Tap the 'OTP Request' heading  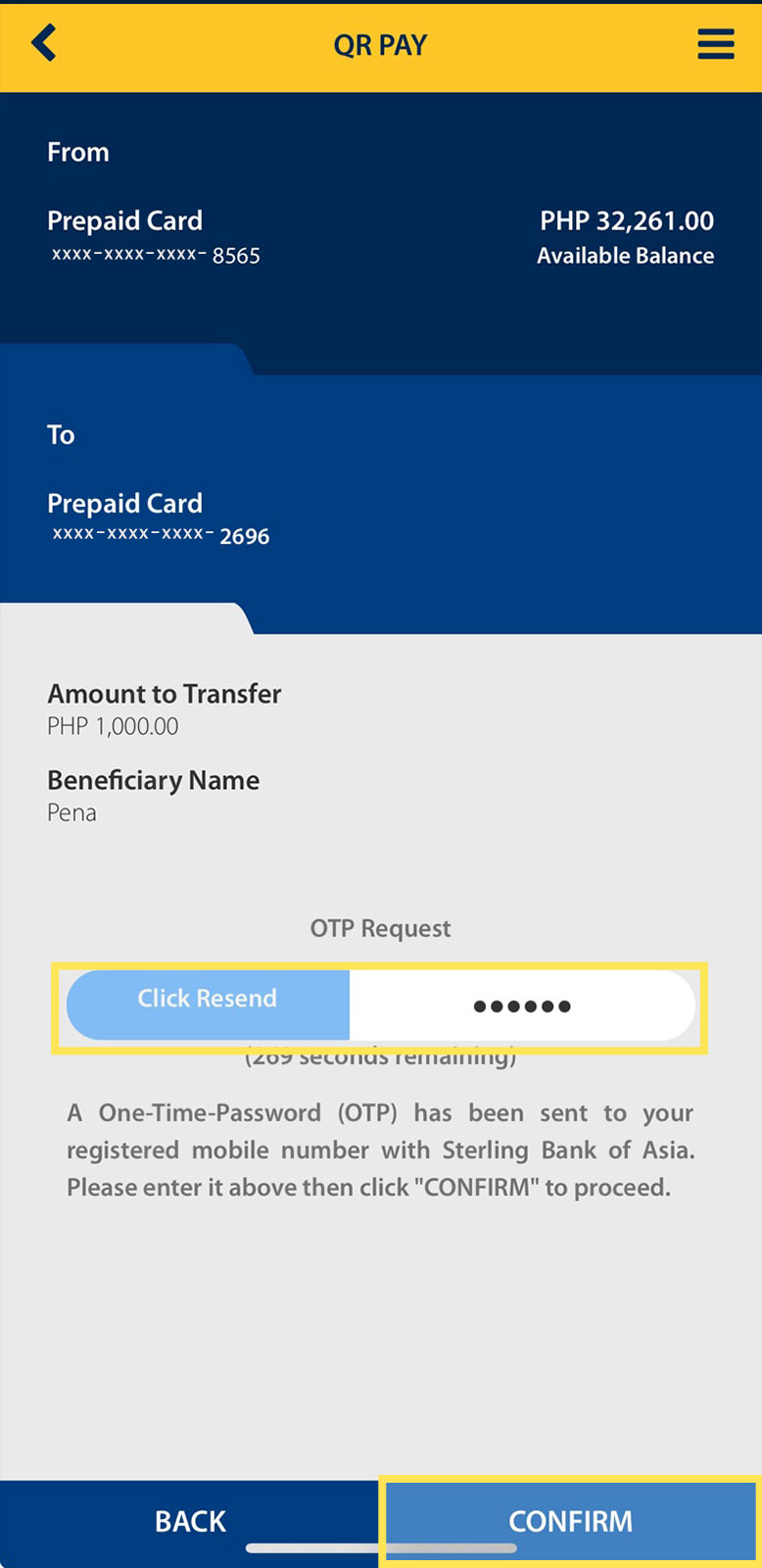coord(380,928)
